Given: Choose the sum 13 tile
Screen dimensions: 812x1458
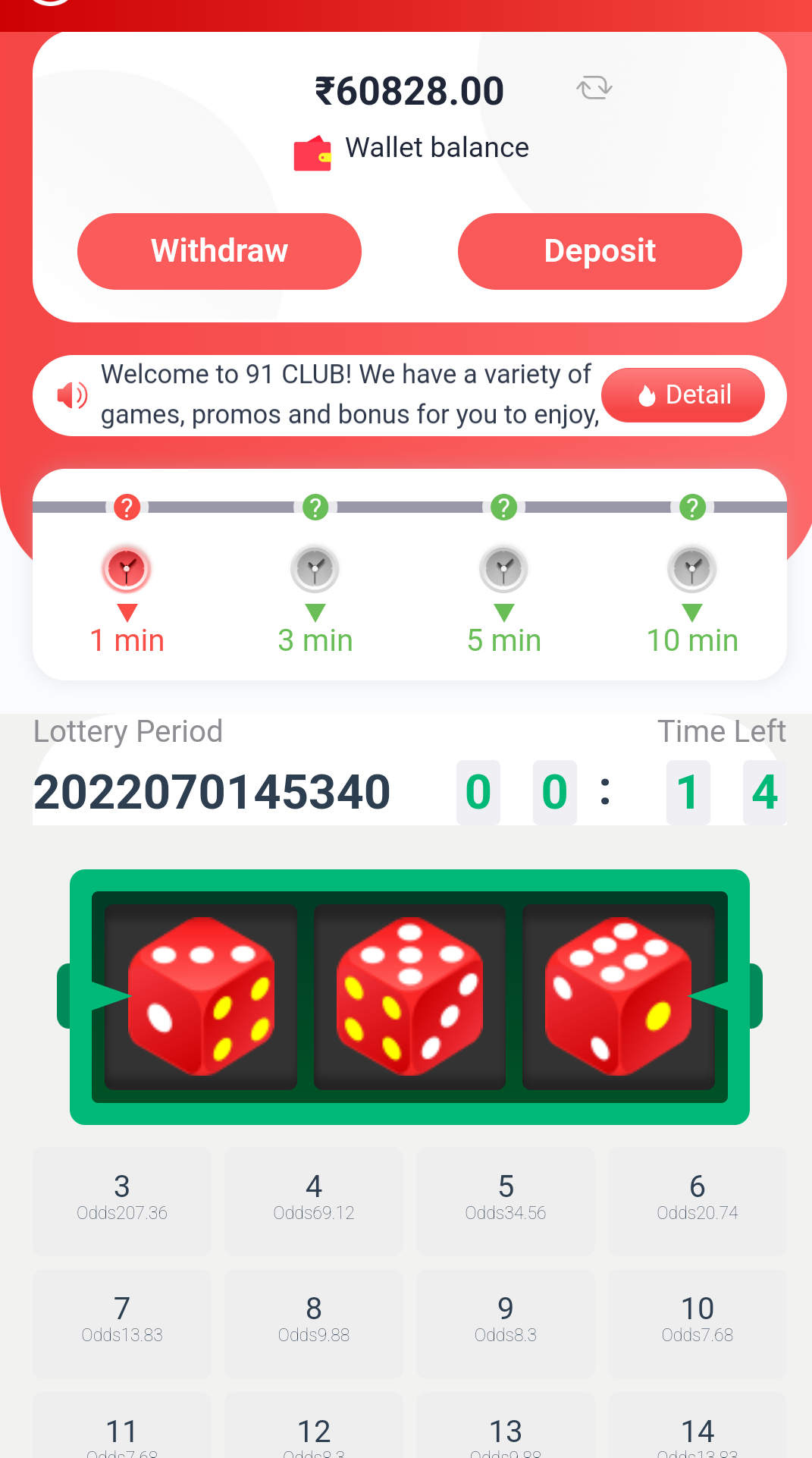Looking at the screenshot, I should (x=506, y=1434).
